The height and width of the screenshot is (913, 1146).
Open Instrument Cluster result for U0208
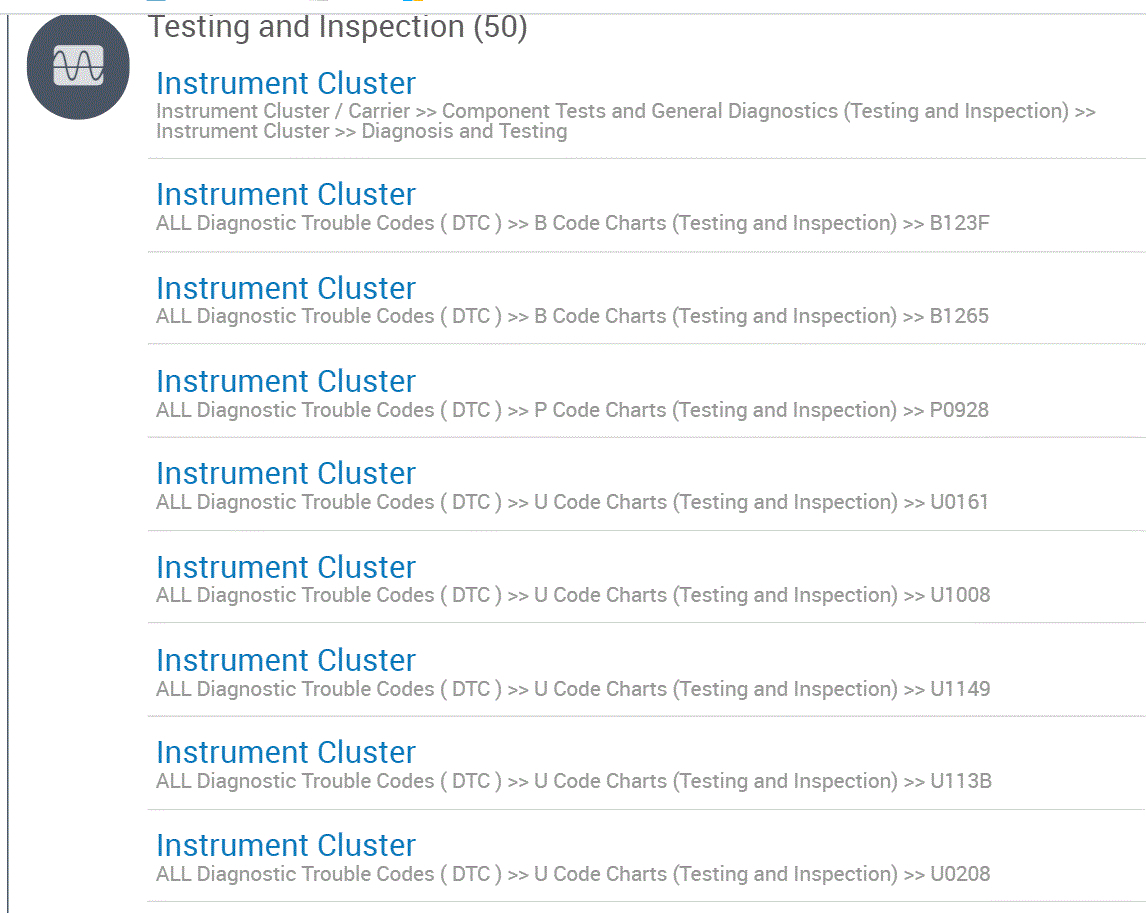click(286, 846)
